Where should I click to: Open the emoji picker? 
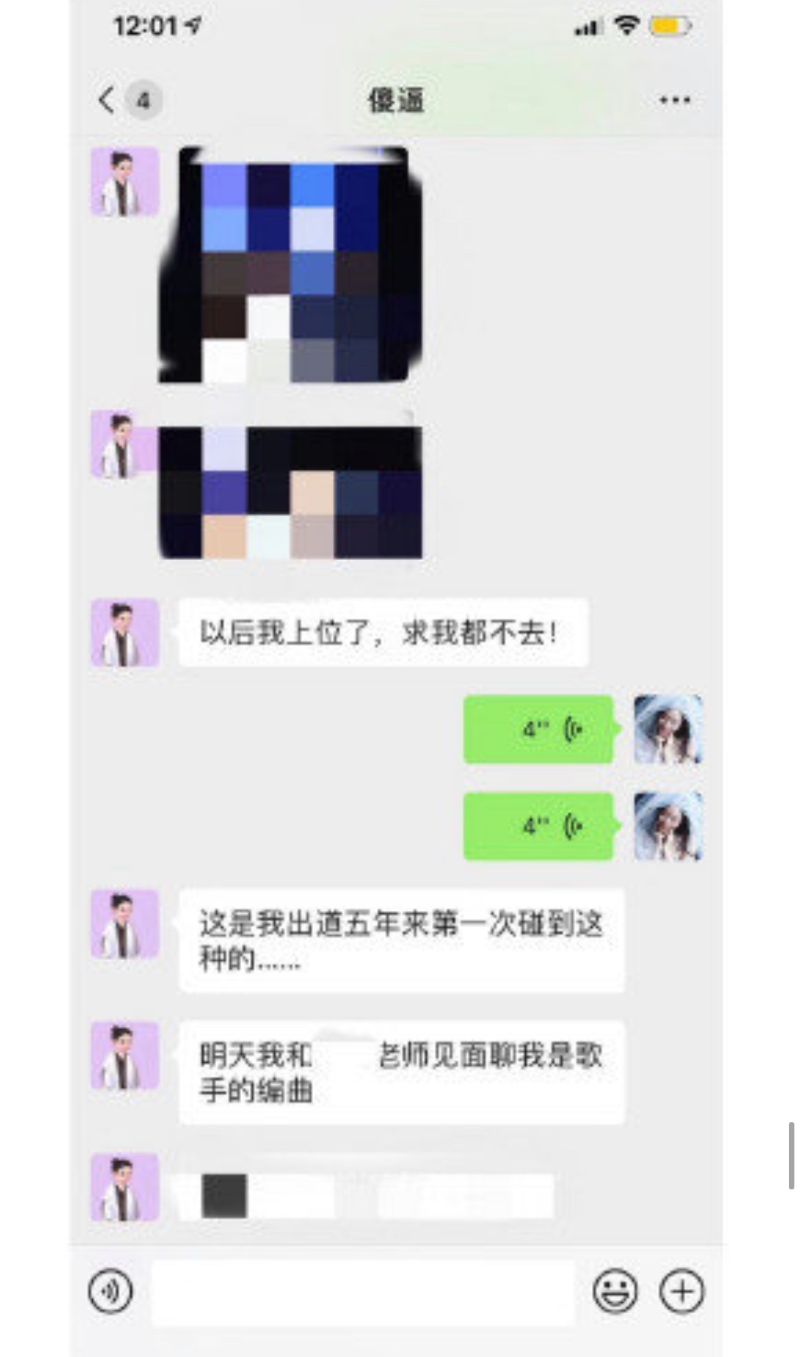click(x=615, y=1292)
